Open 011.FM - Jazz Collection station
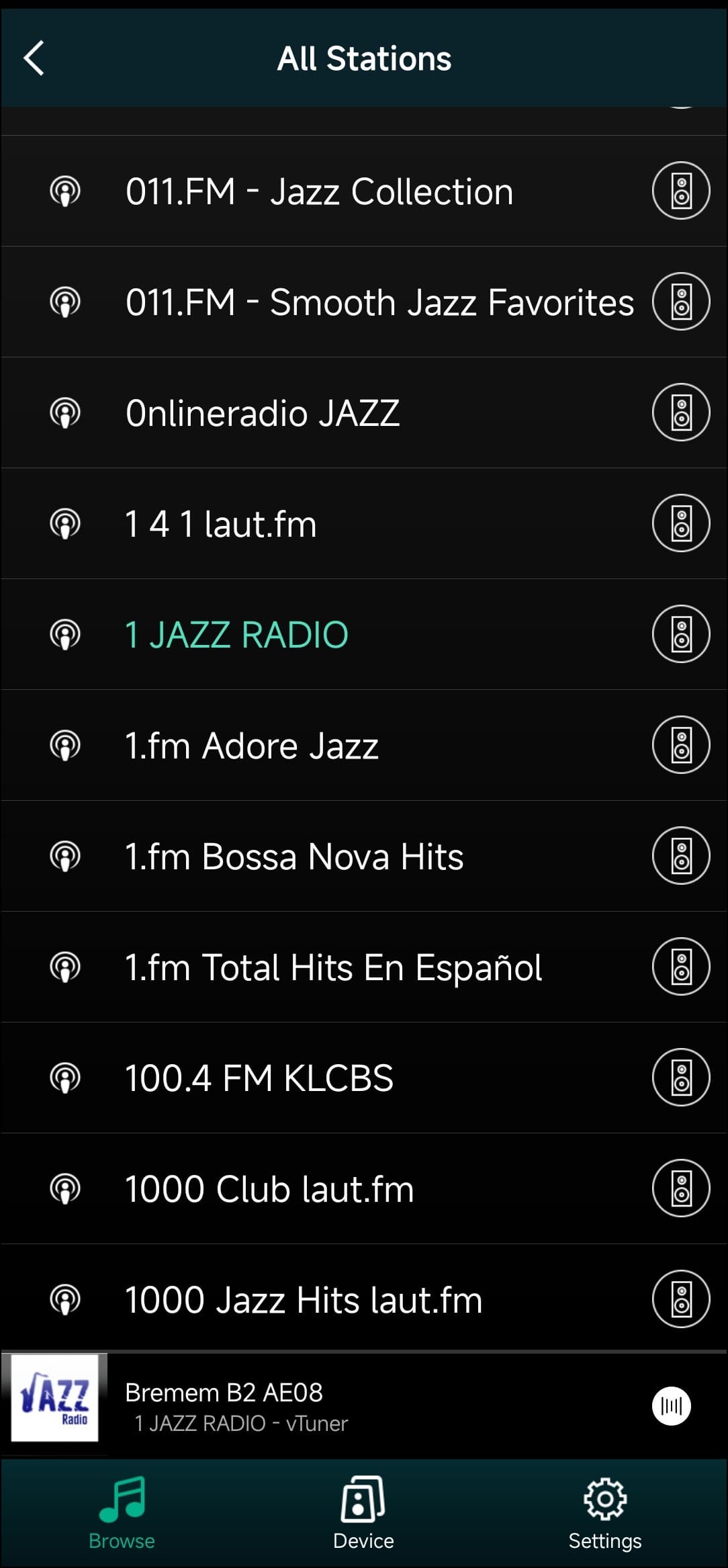Viewport: 728px width, 1568px height. (x=319, y=191)
